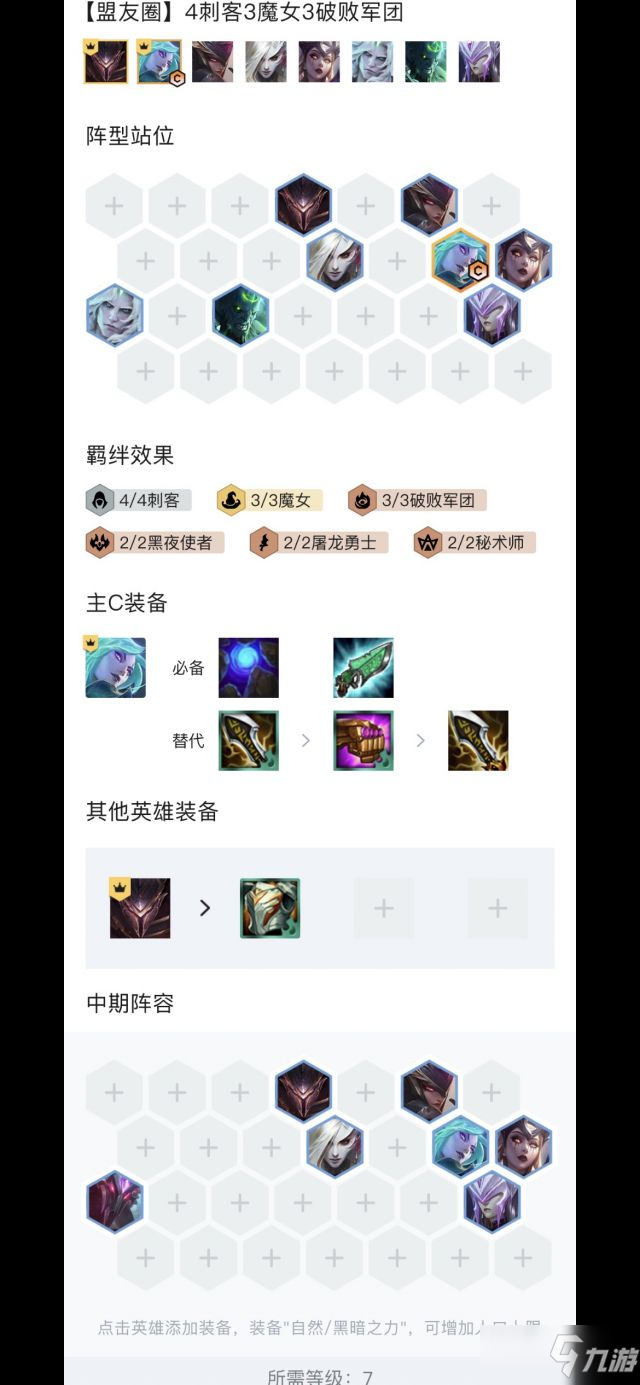Viewport: 640px width, 1385px height.
Task: Open the armor item in 其他英雄装备
Action: [270, 908]
